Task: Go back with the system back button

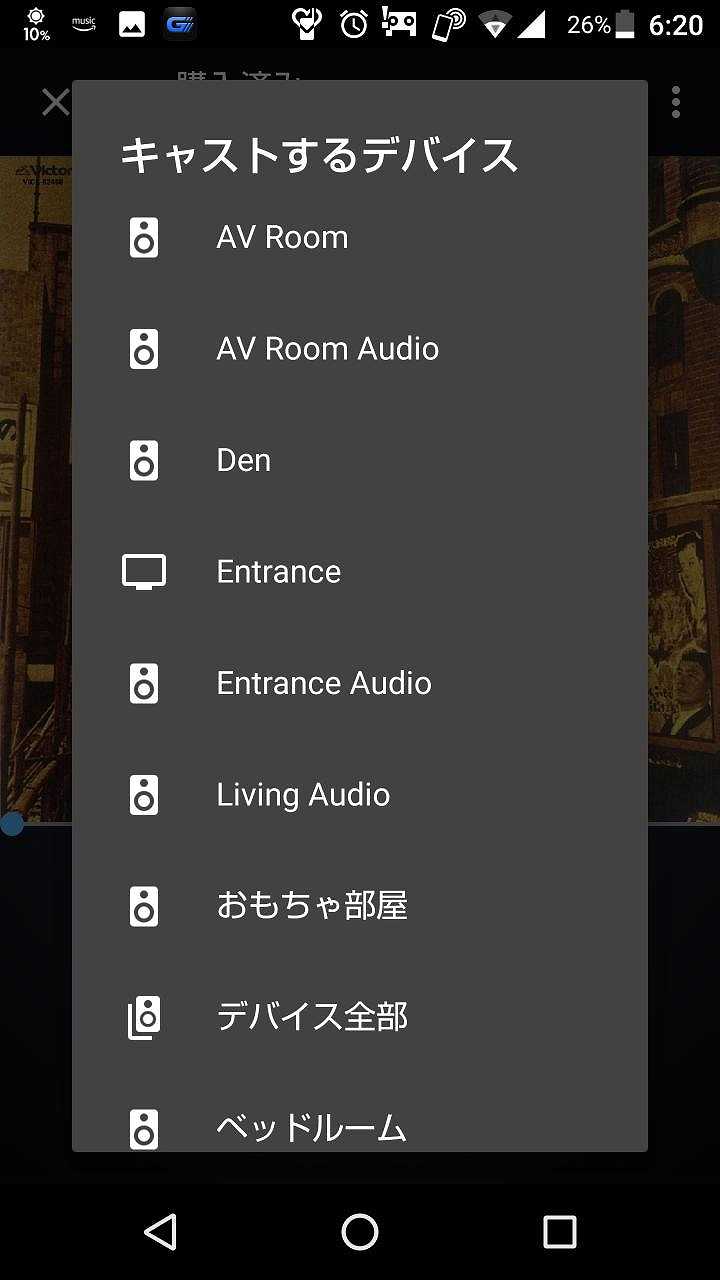Action: click(x=160, y=1232)
